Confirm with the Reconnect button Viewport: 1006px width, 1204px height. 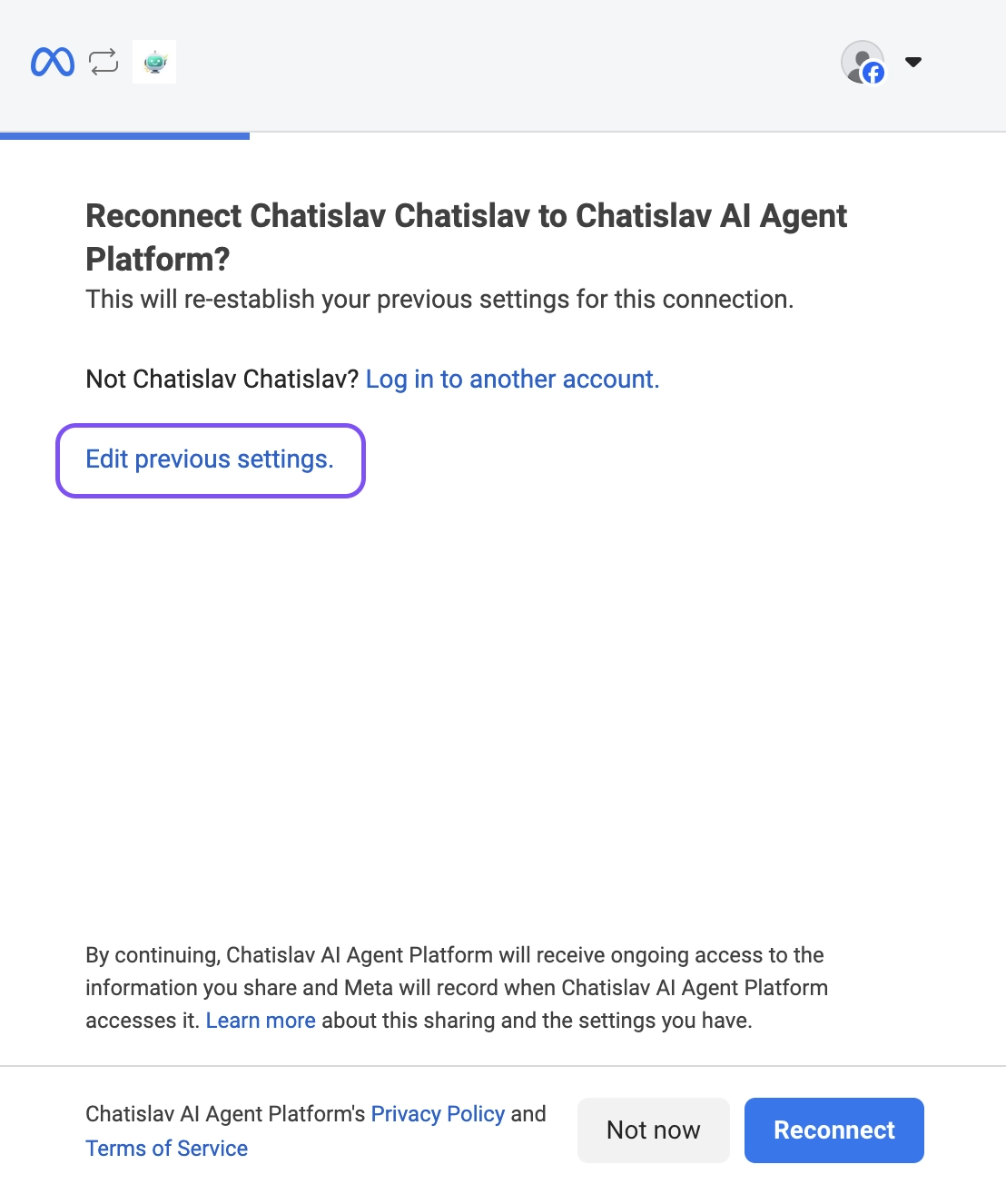tap(833, 1130)
